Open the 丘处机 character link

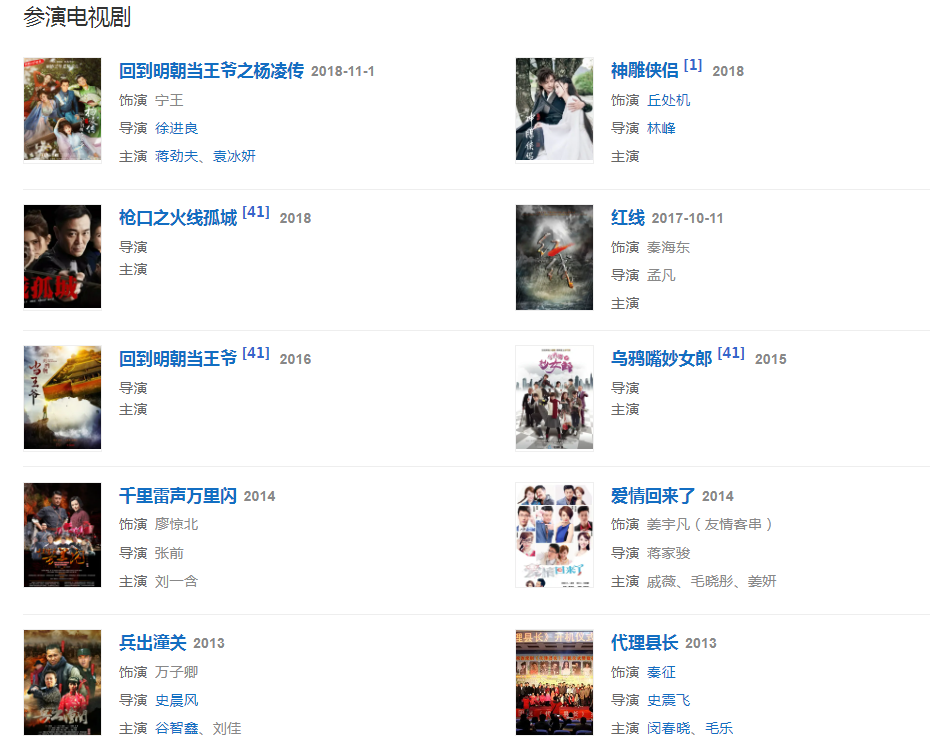pos(669,100)
